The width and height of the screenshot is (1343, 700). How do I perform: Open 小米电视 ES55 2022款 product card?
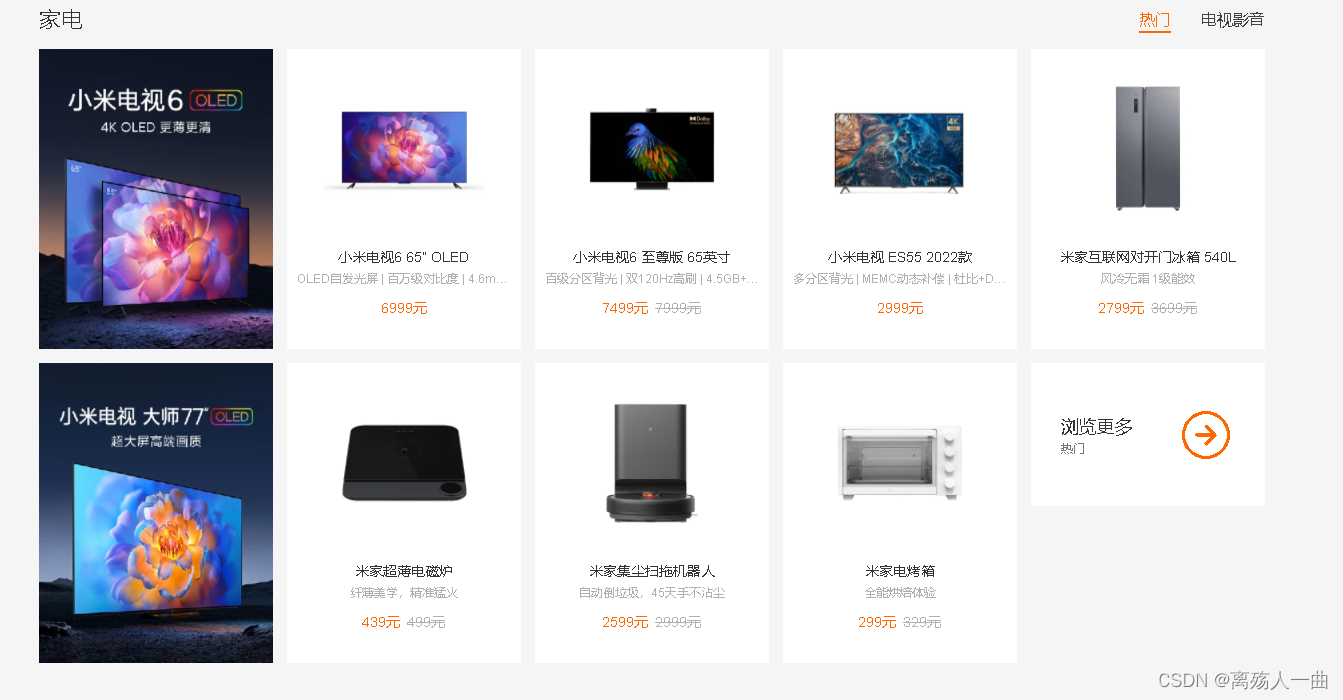900,199
